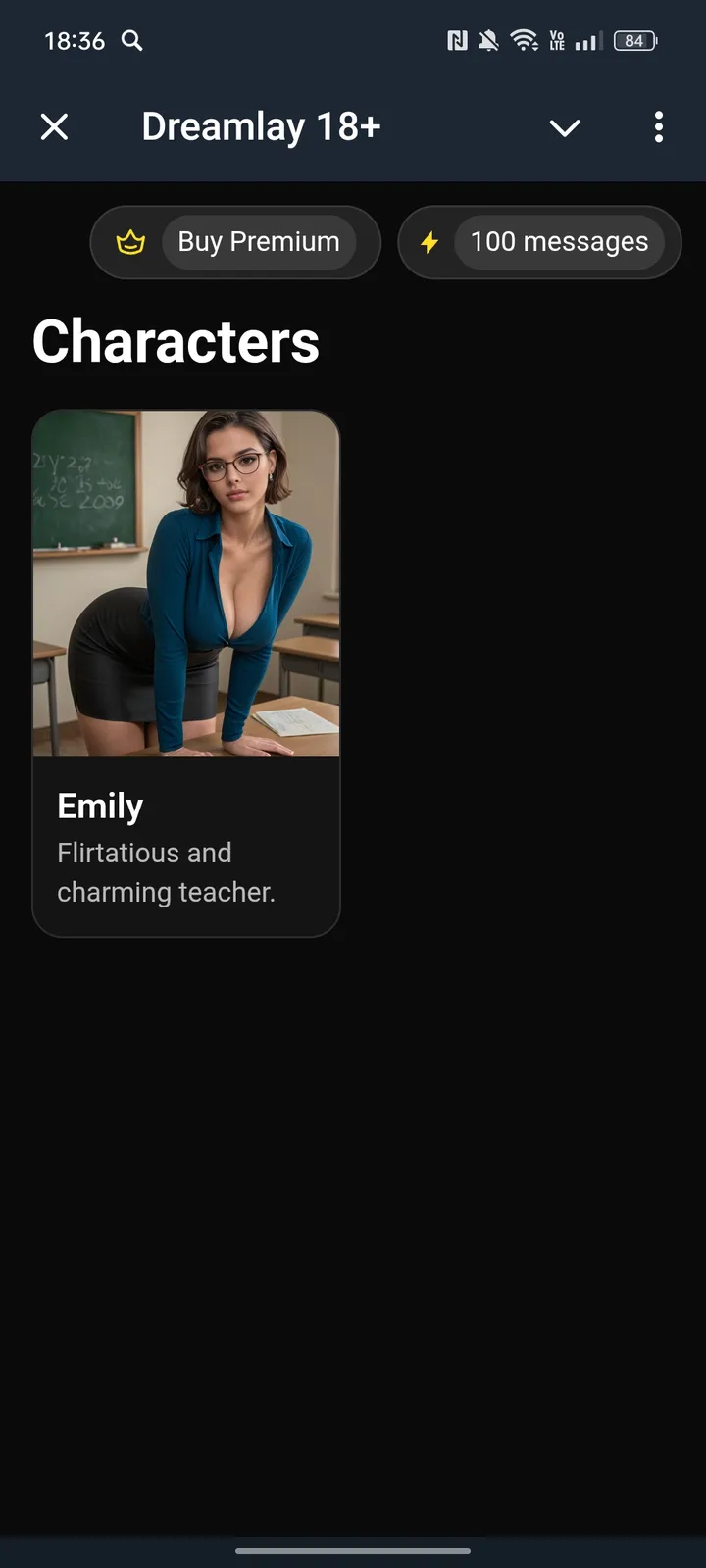Tap the Characters section heading
This screenshot has height=1568, width=706.
176,341
